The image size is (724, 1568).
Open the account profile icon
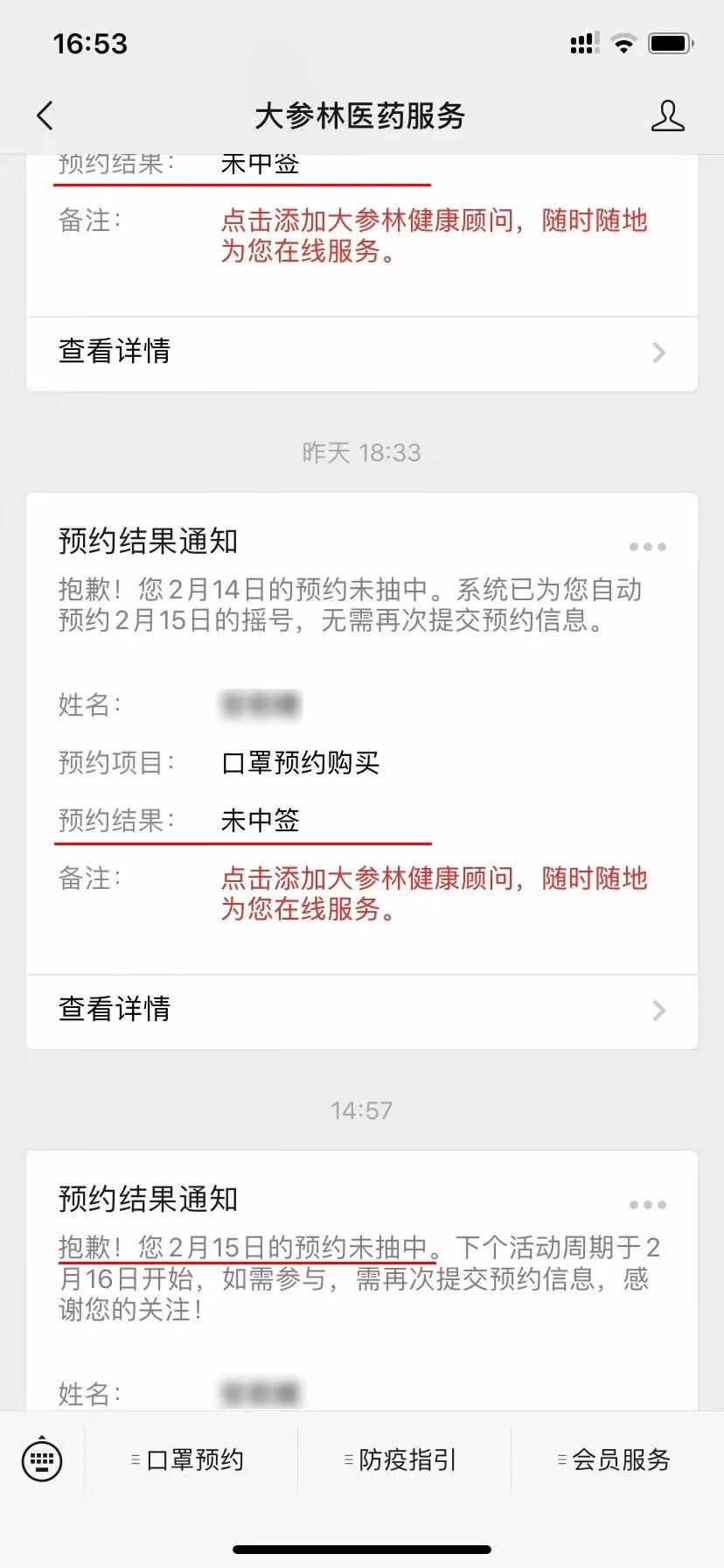(667, 115)
